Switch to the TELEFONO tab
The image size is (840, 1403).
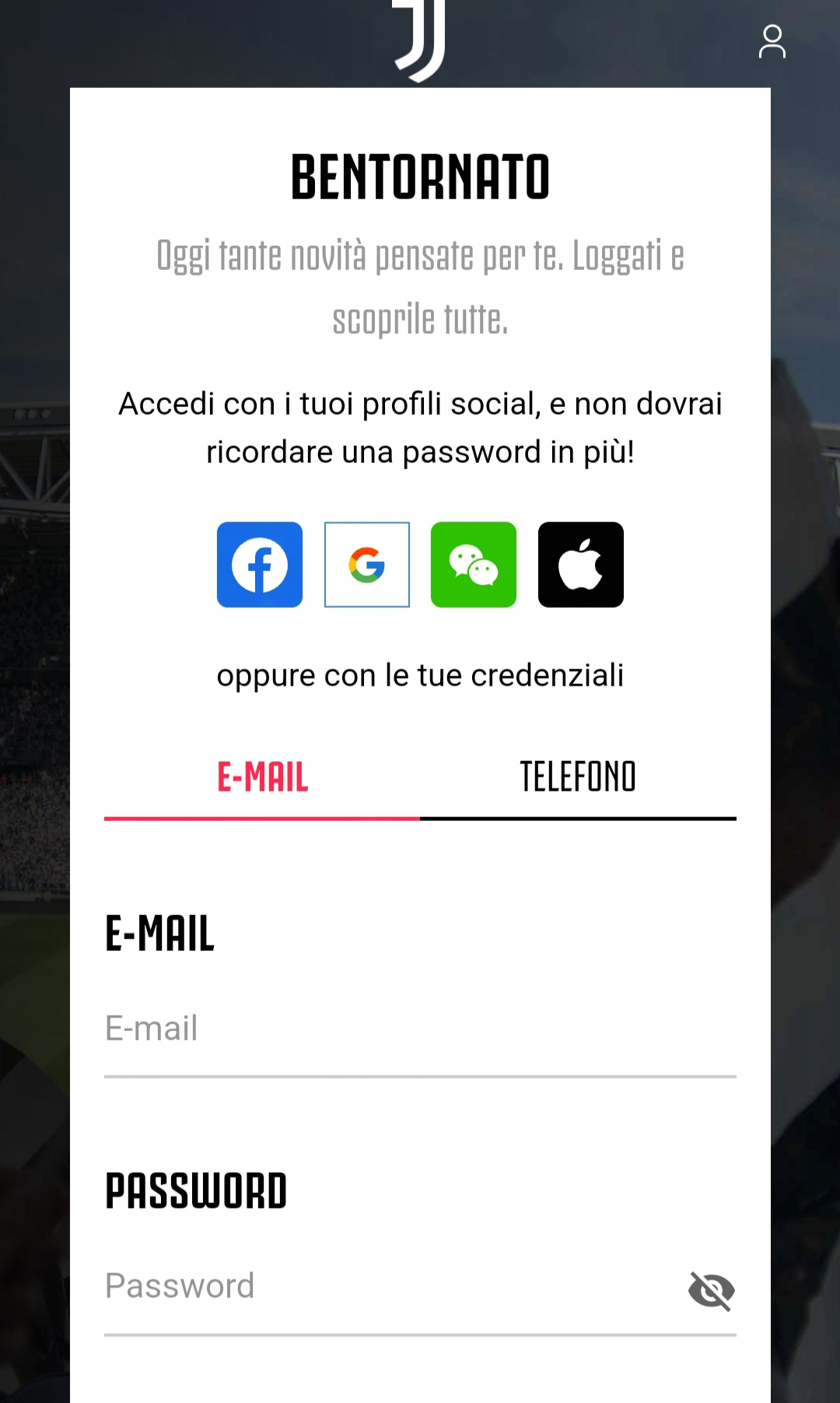point(578,777)
